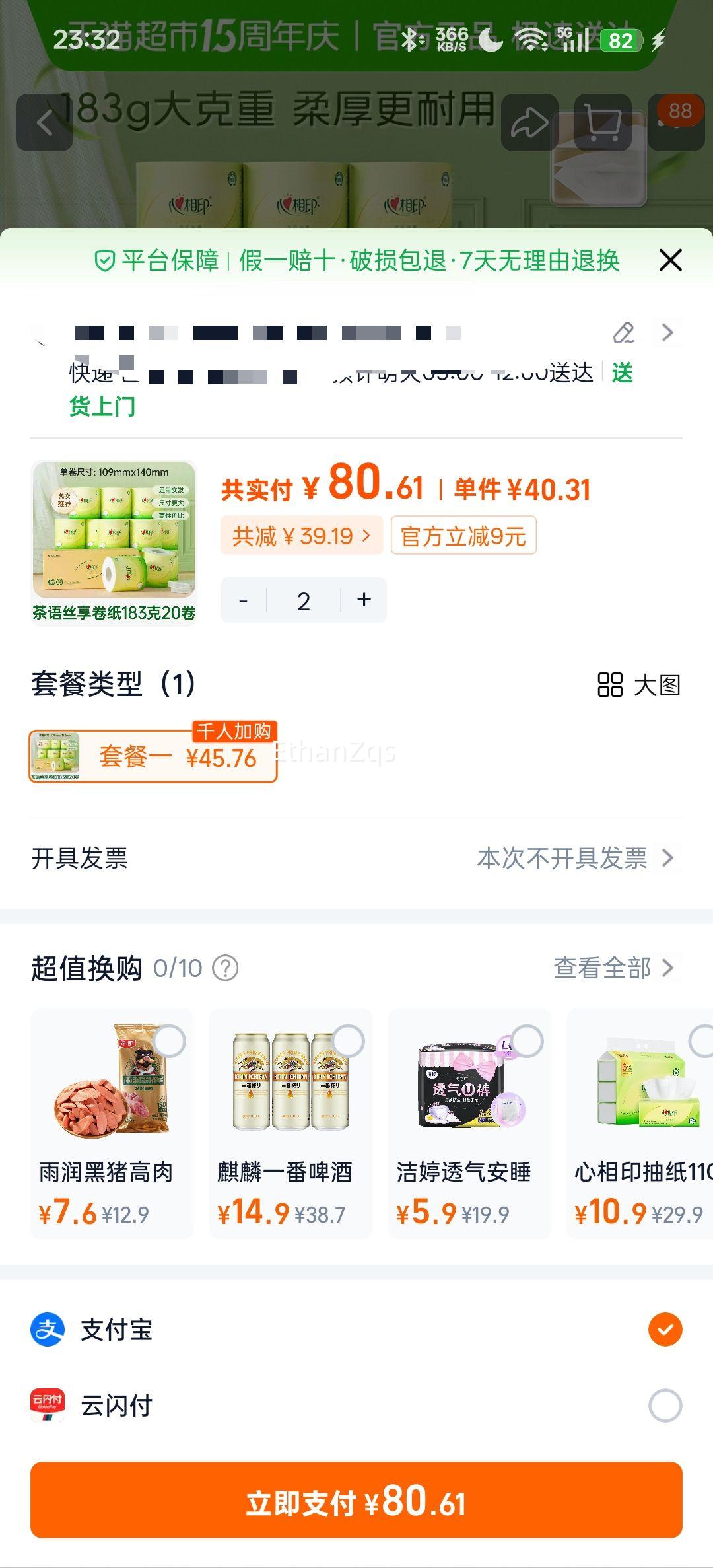Viewport: 713px width, 1568px height.
Task: Increase quantity with the plus stepper
Action: click(x=364, y=600)
